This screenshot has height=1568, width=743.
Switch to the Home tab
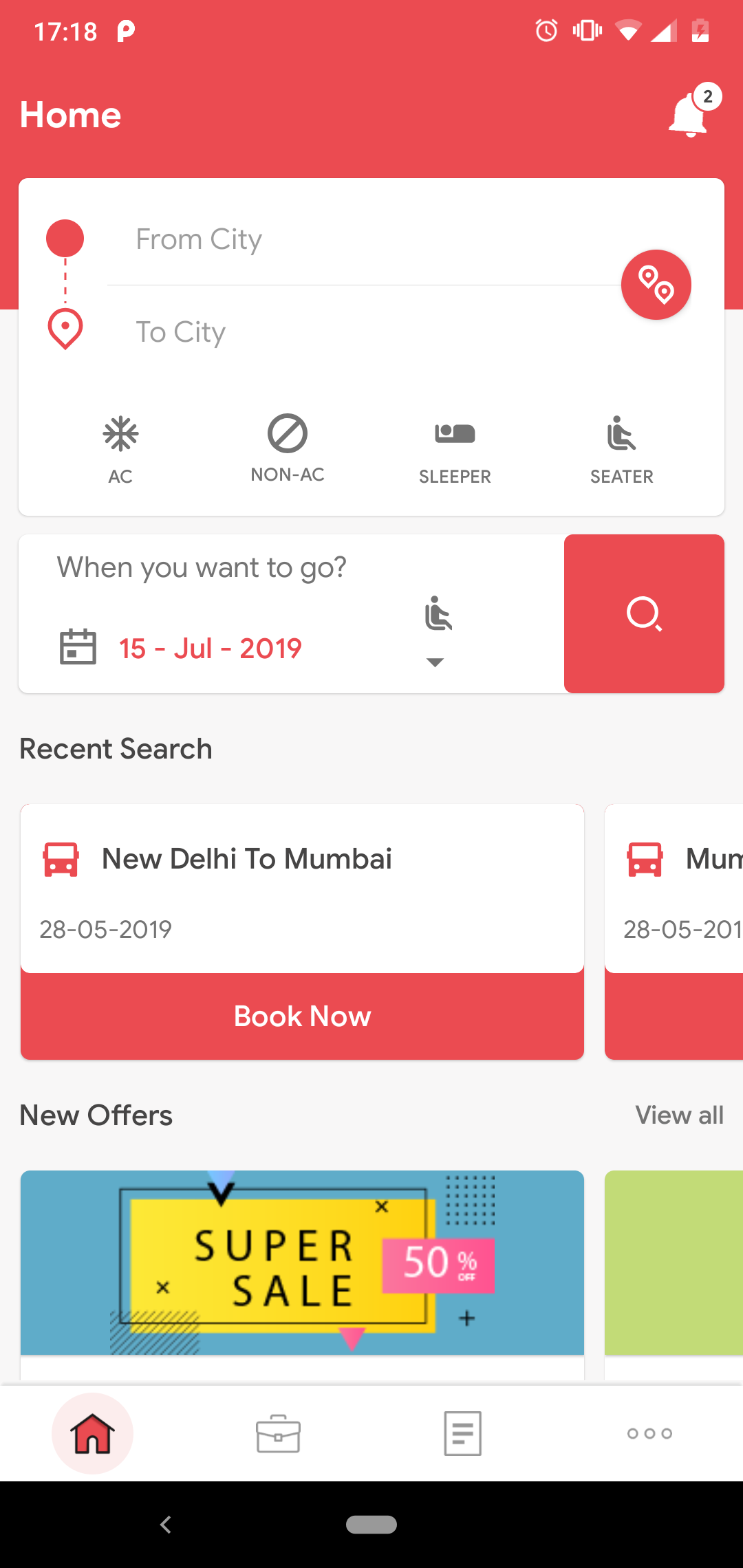point(92,1433)
